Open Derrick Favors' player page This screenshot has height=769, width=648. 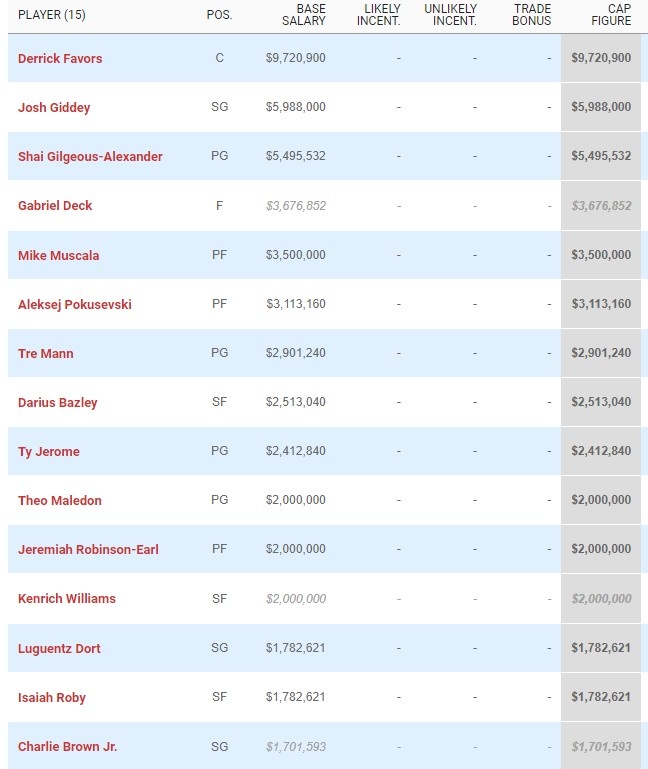click(x=60, y=58)
